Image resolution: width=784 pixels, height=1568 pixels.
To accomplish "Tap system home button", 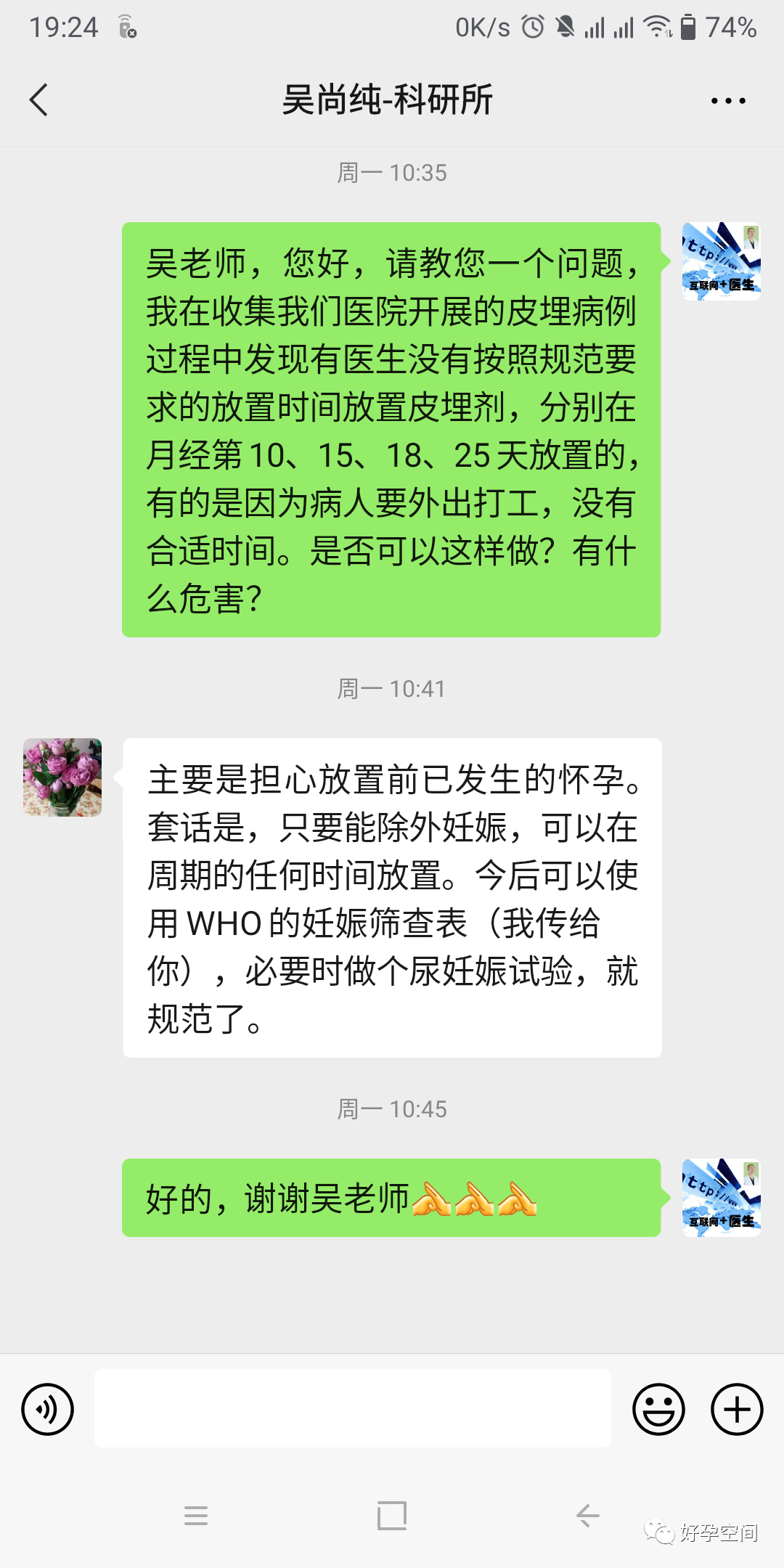I will click(392, 1516).
